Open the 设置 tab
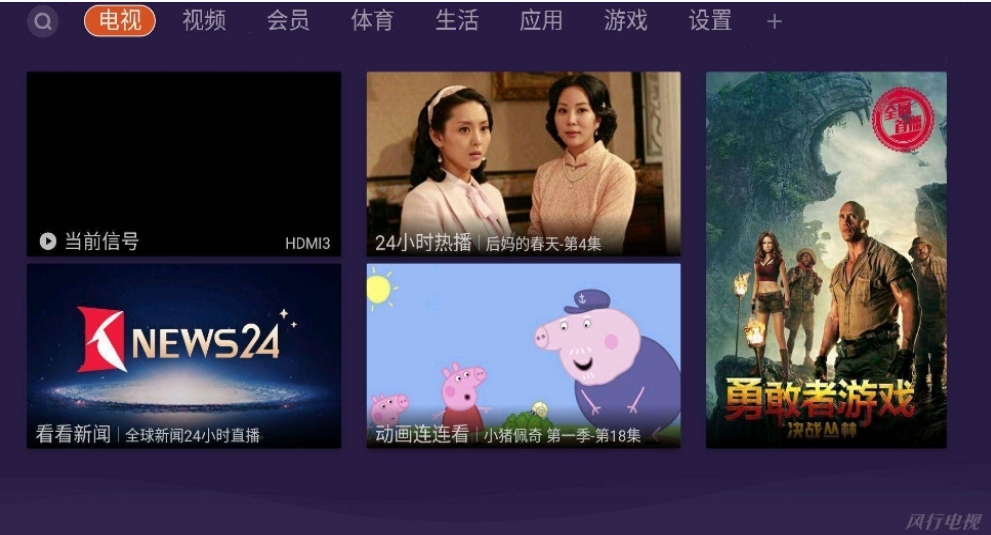Viewport: 991px width, 535px height. click(710, 21)
